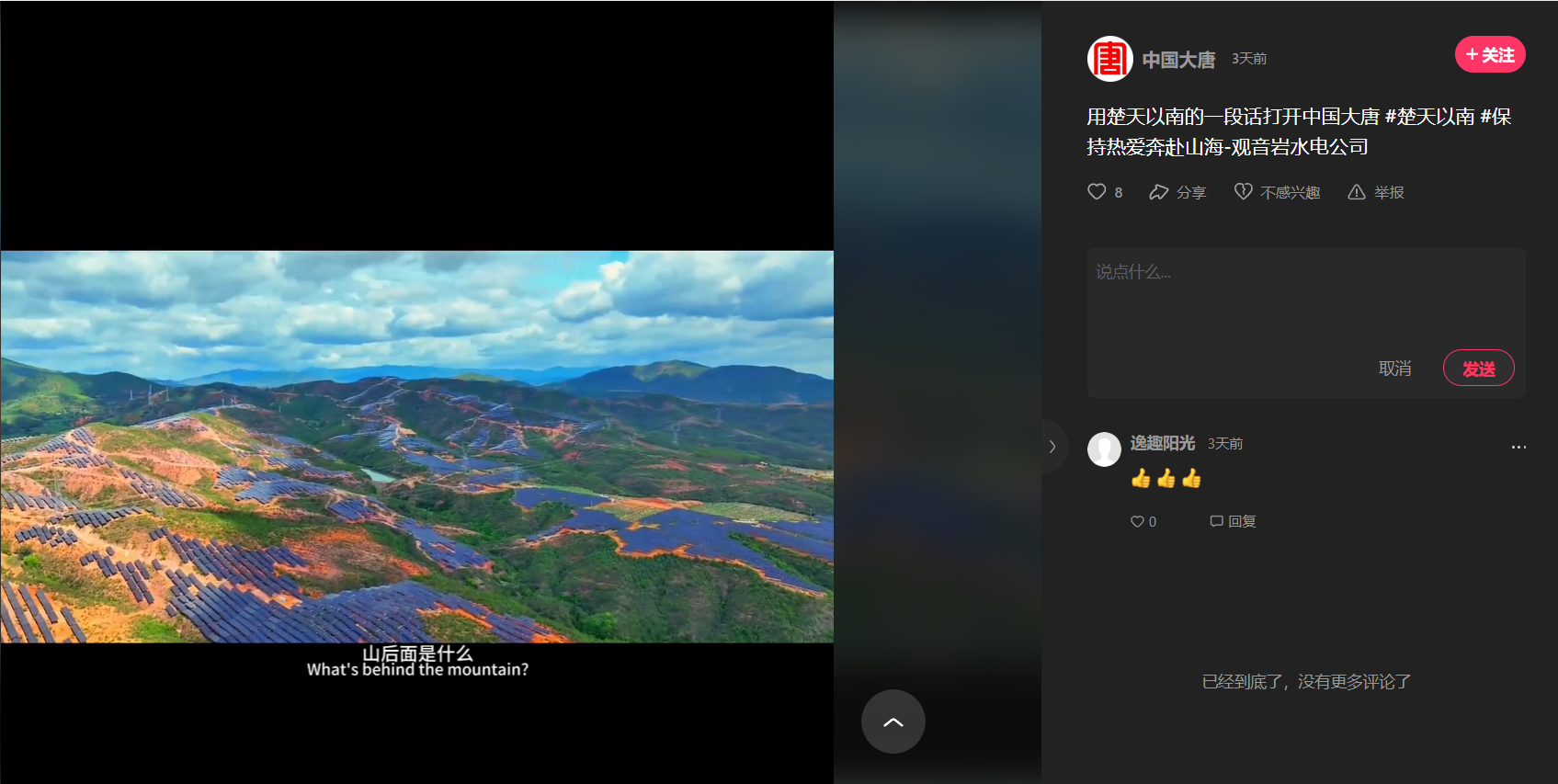Screen dimensions: 1558x784
Task: Follow the 中国大唐 account
Action: click(x=1489, y=55)
